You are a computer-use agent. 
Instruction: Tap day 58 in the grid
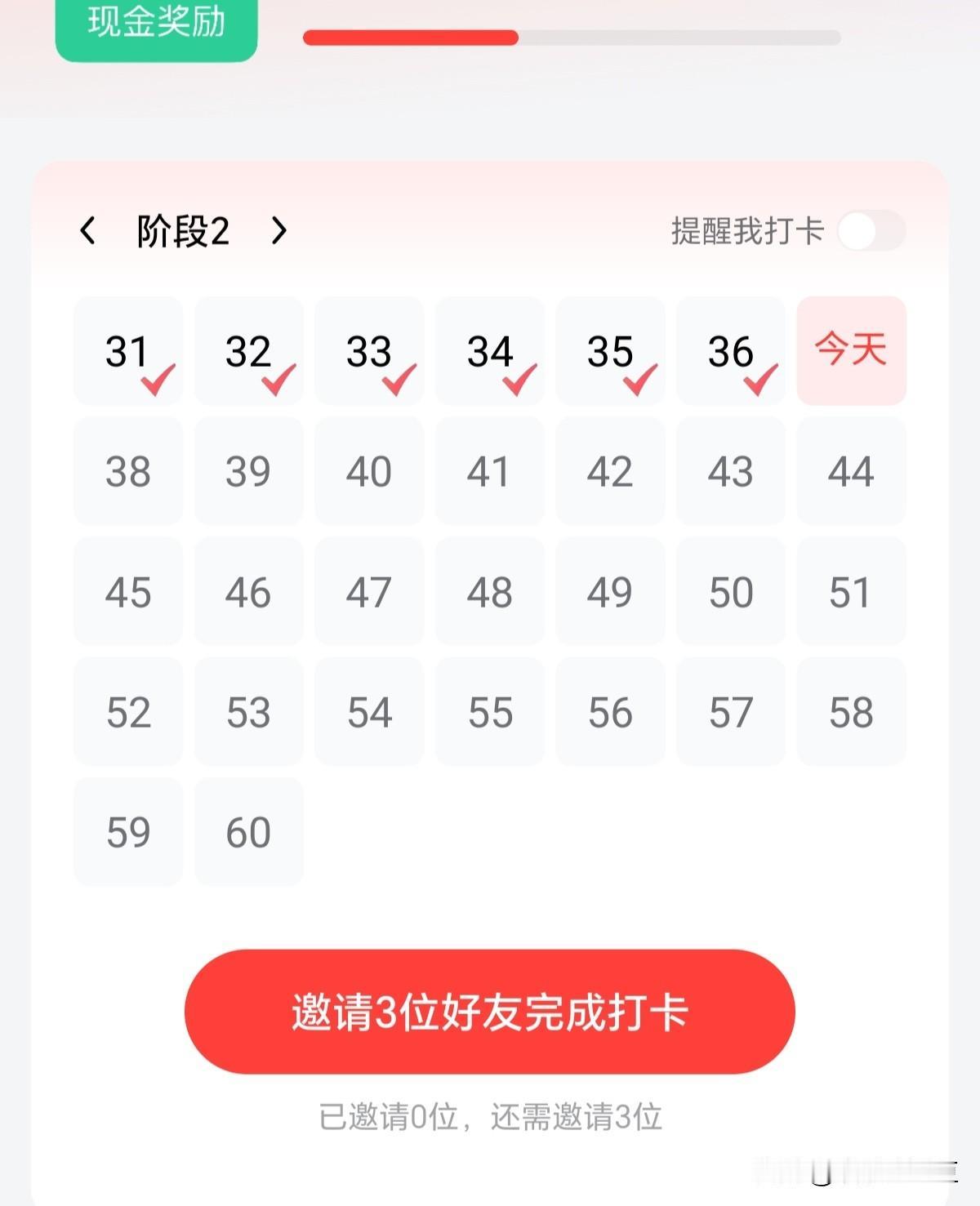[x=849, y=710]
